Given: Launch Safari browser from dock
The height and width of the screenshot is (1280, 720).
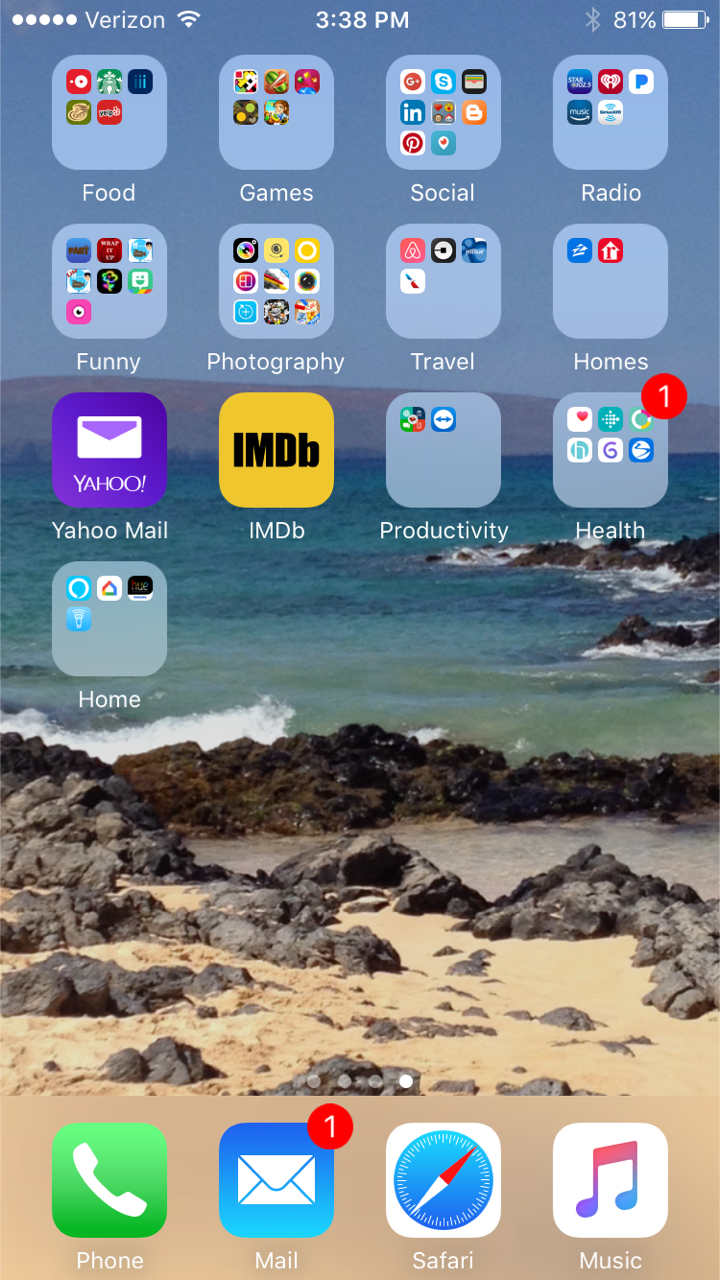Looking at the screenshot, I should 443,1180.
